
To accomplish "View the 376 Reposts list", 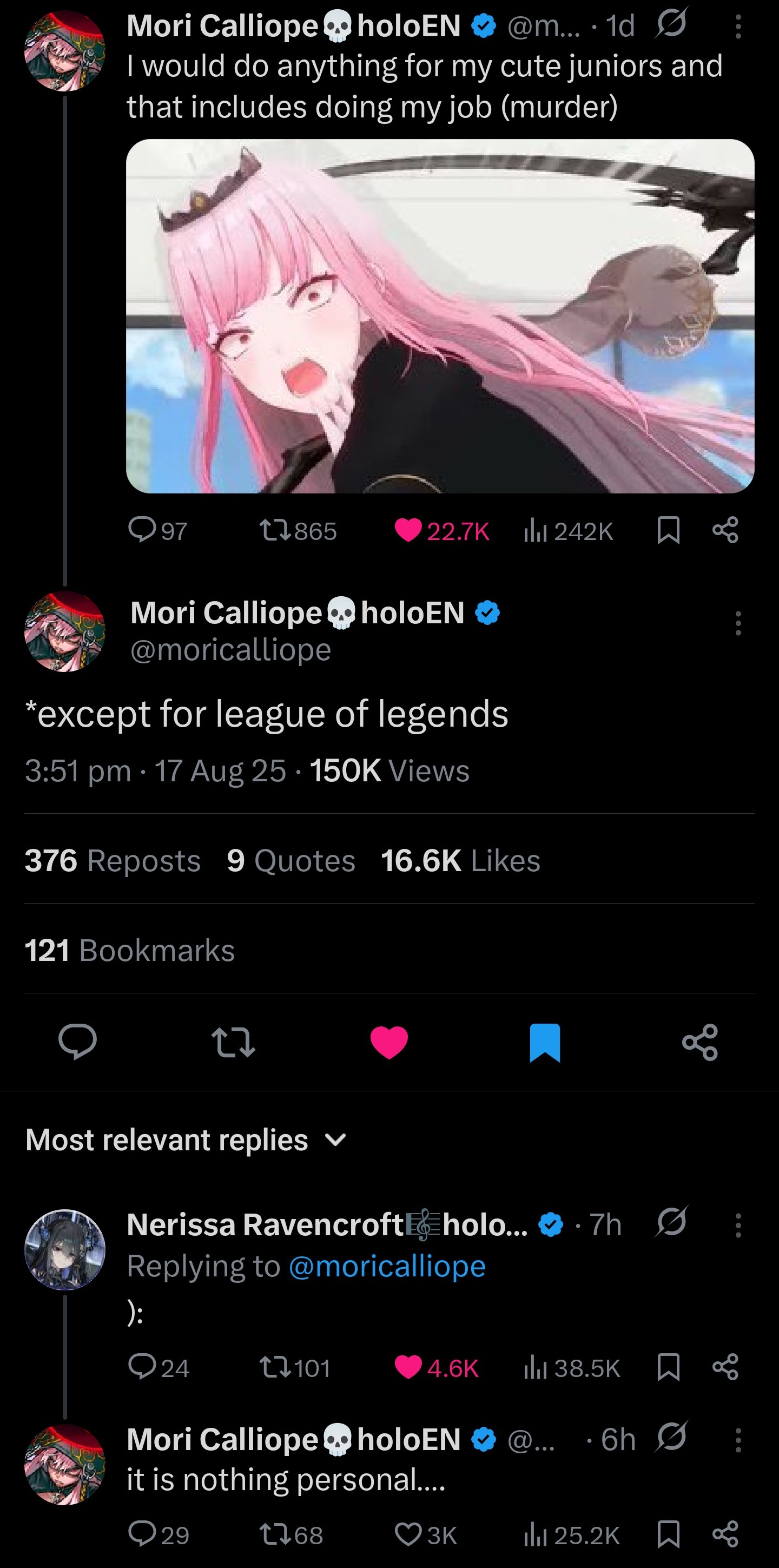I will (x=113, y=861).
